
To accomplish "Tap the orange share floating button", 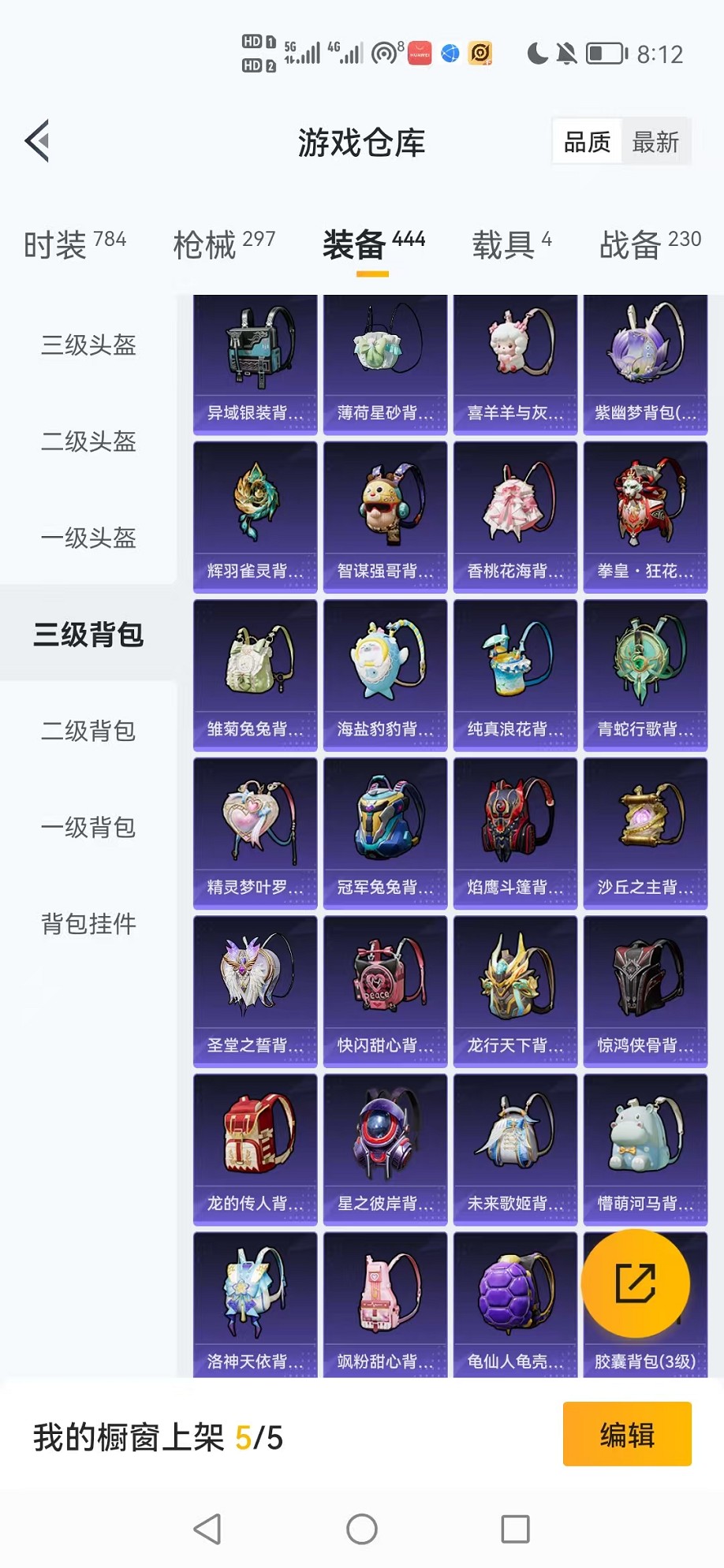I will pyautogui.click(x=635, y=1283).
